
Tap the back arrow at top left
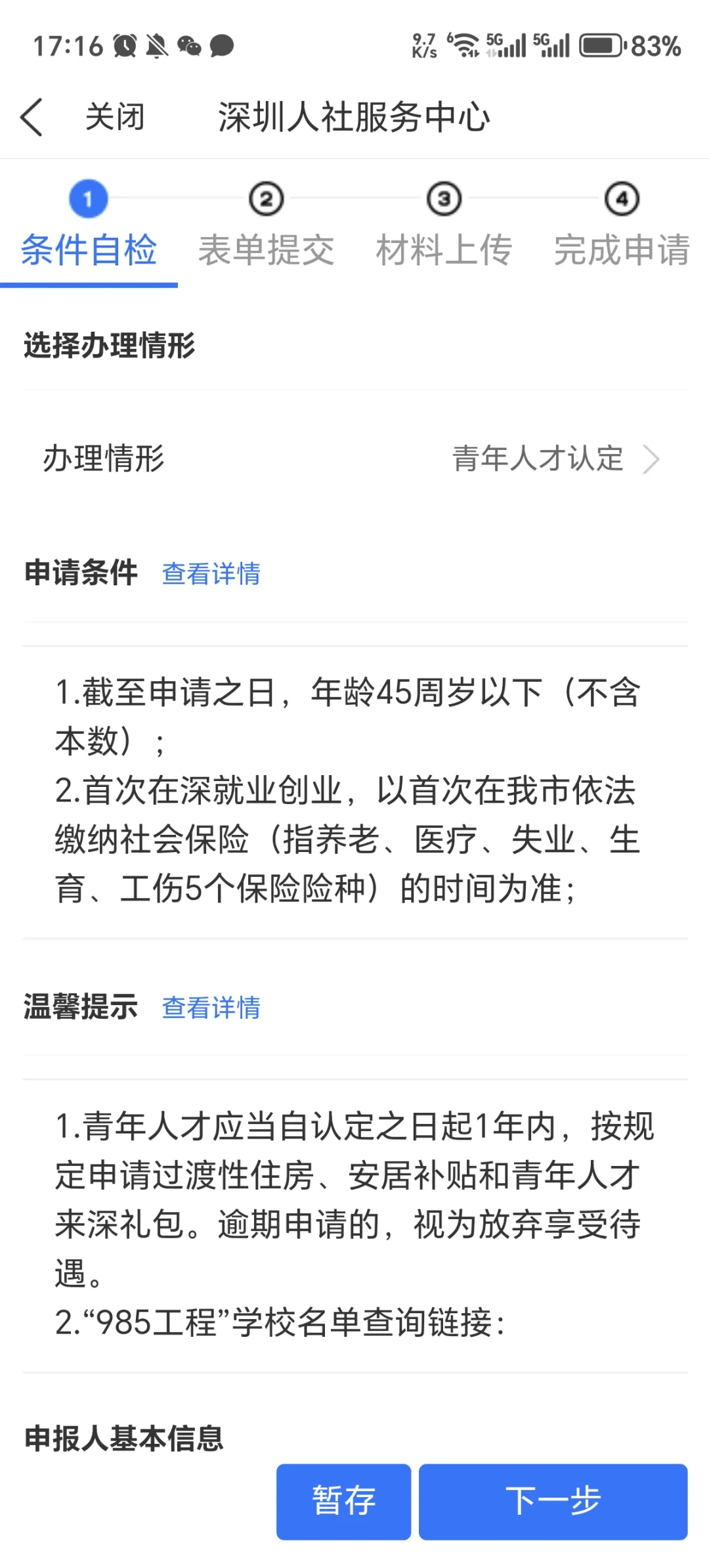(33, 116)
